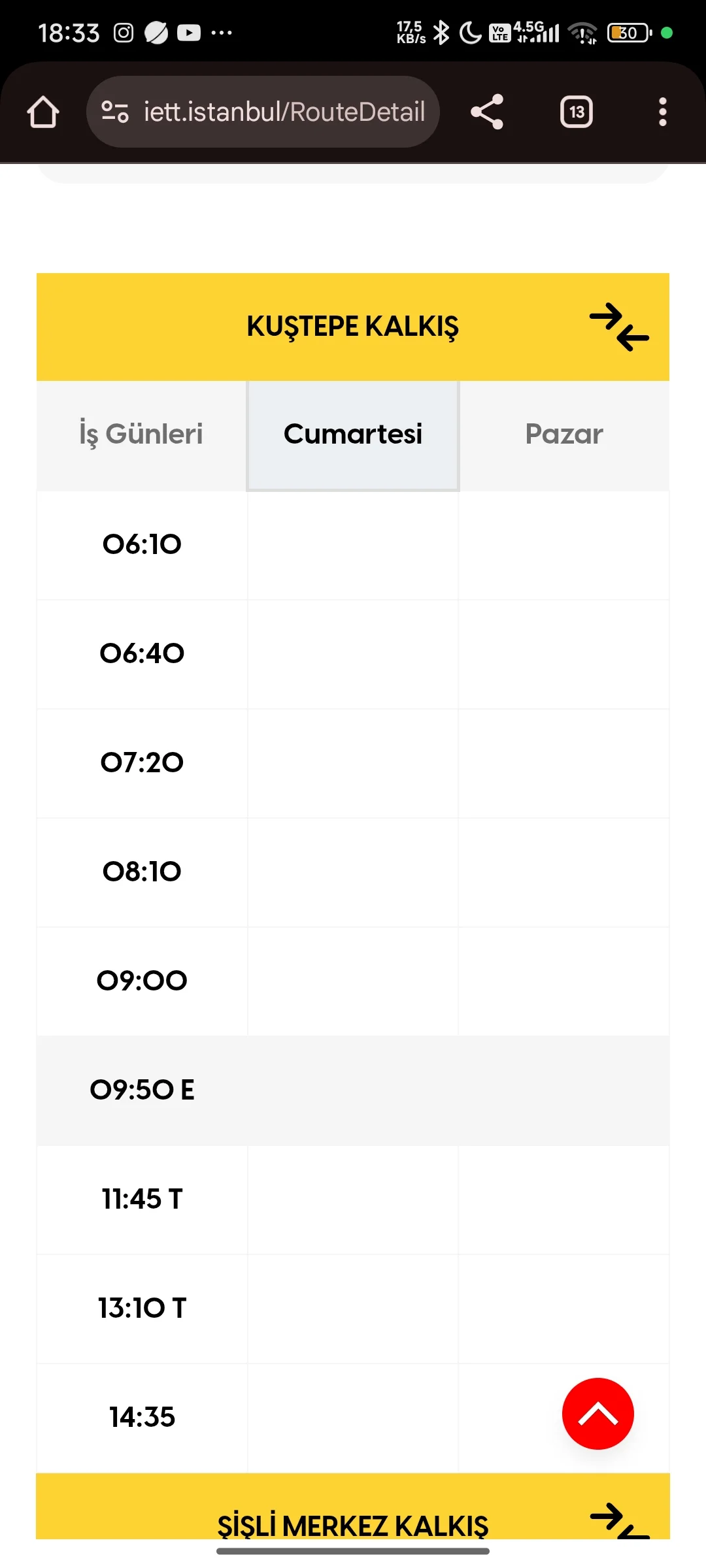View site info icon in address bar
The width and height of the screenshot is (706, 1568).
click(x=115, y=112)
